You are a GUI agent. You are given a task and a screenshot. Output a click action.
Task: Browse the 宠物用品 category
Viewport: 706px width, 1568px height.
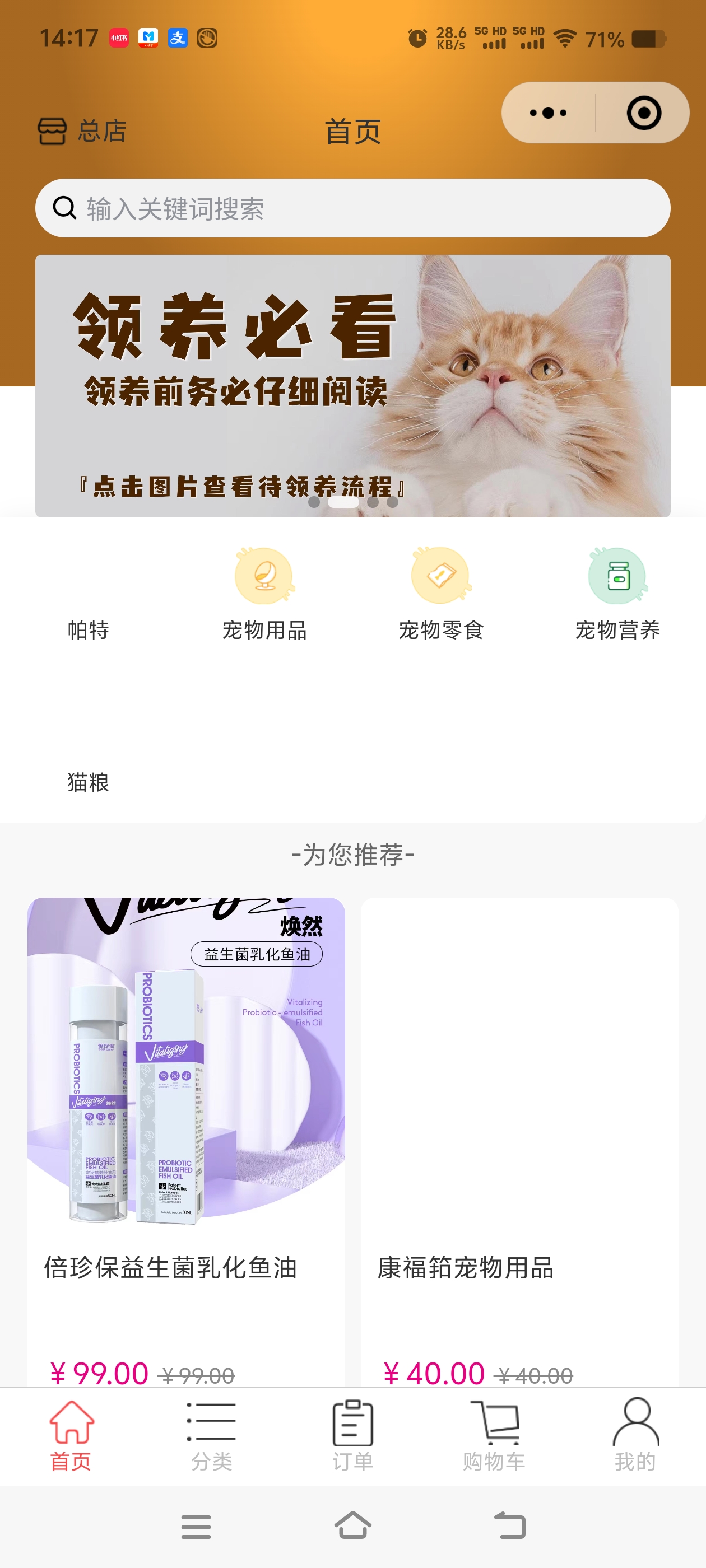[264, 594]
